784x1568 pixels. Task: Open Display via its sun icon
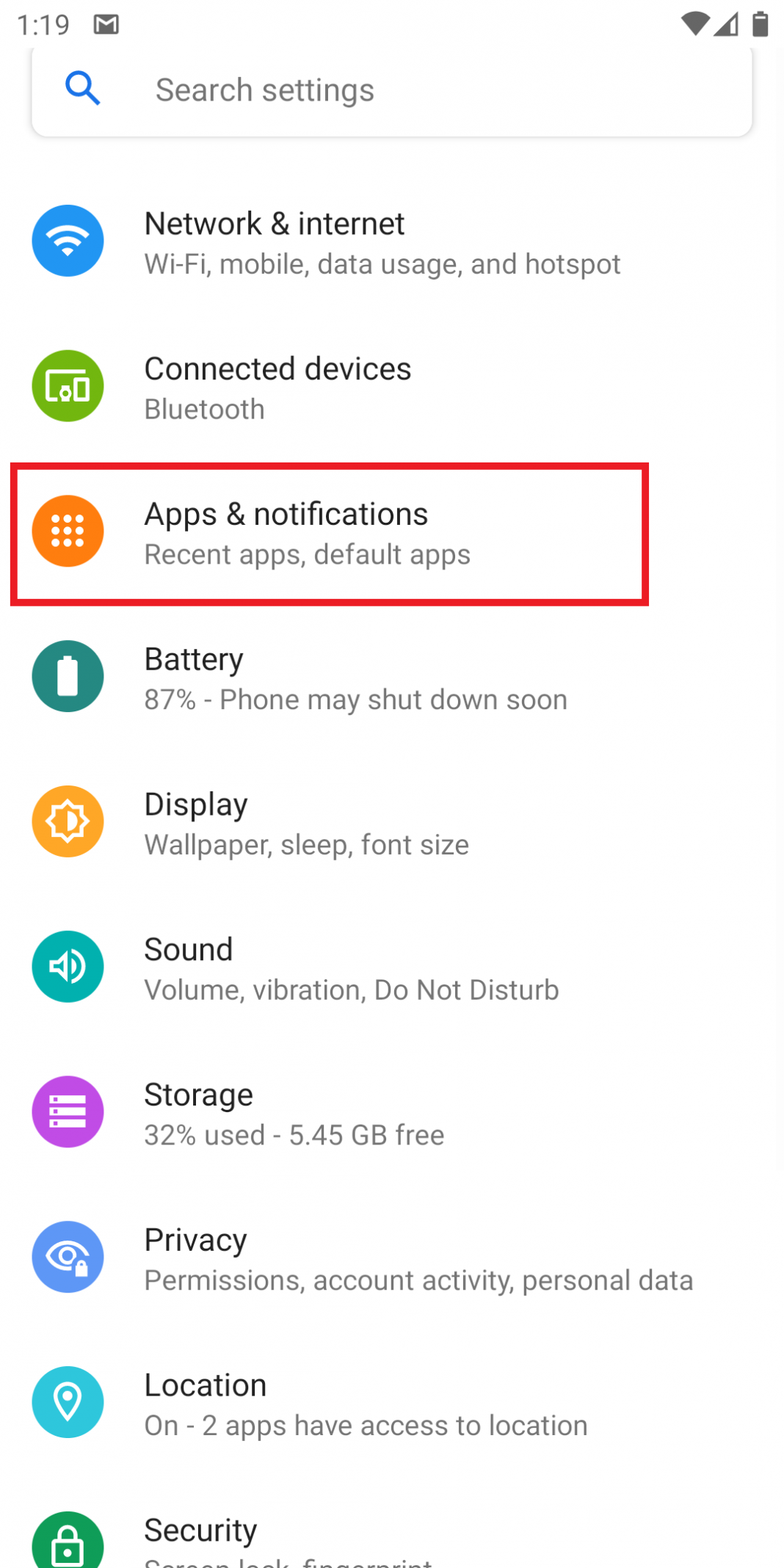[x=68, y=821]
